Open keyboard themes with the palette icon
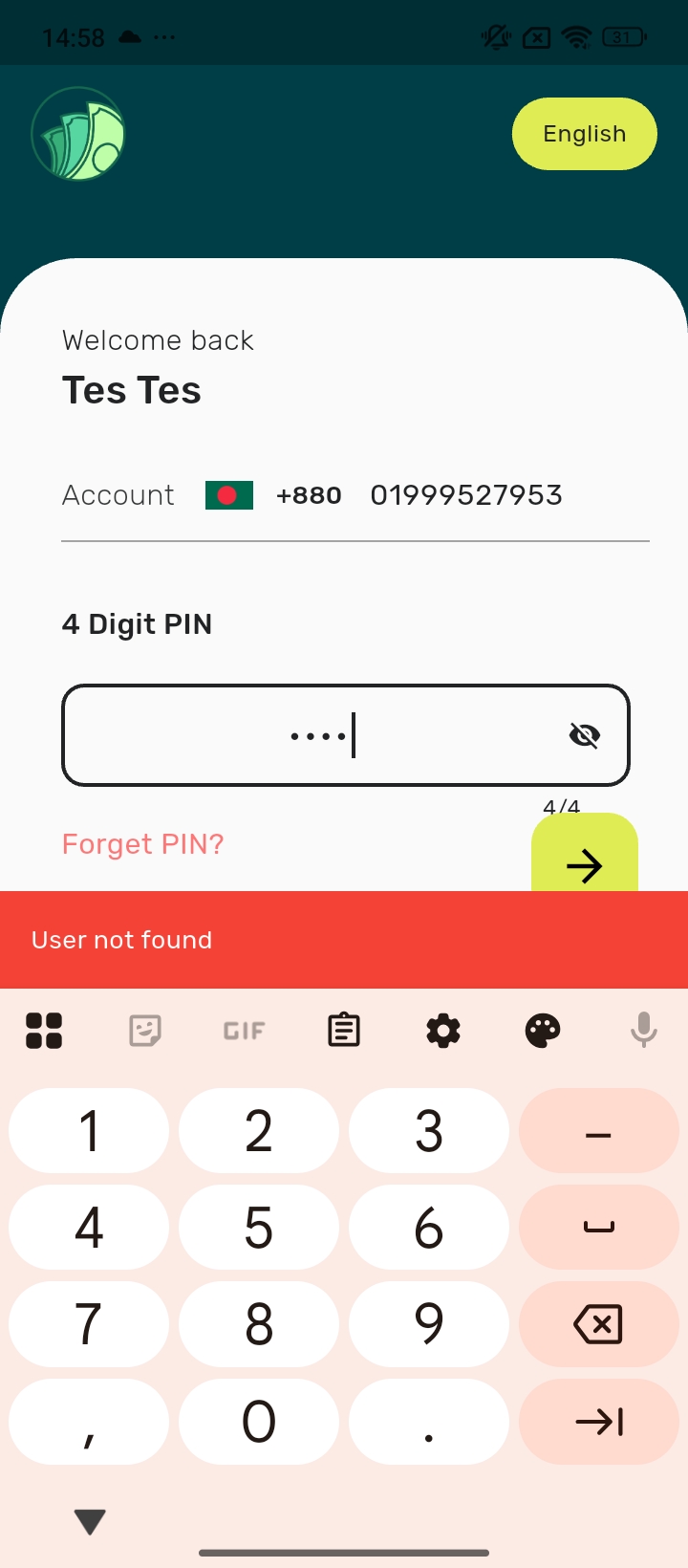This screenshot has height=1568, width=688. (542, 1030)
